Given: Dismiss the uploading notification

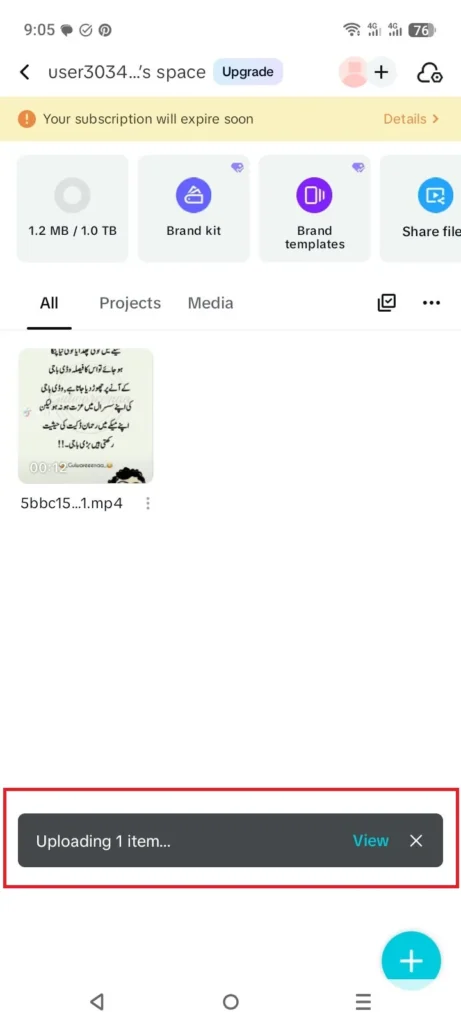Looking at the screenshot, I should click(417, 840).
